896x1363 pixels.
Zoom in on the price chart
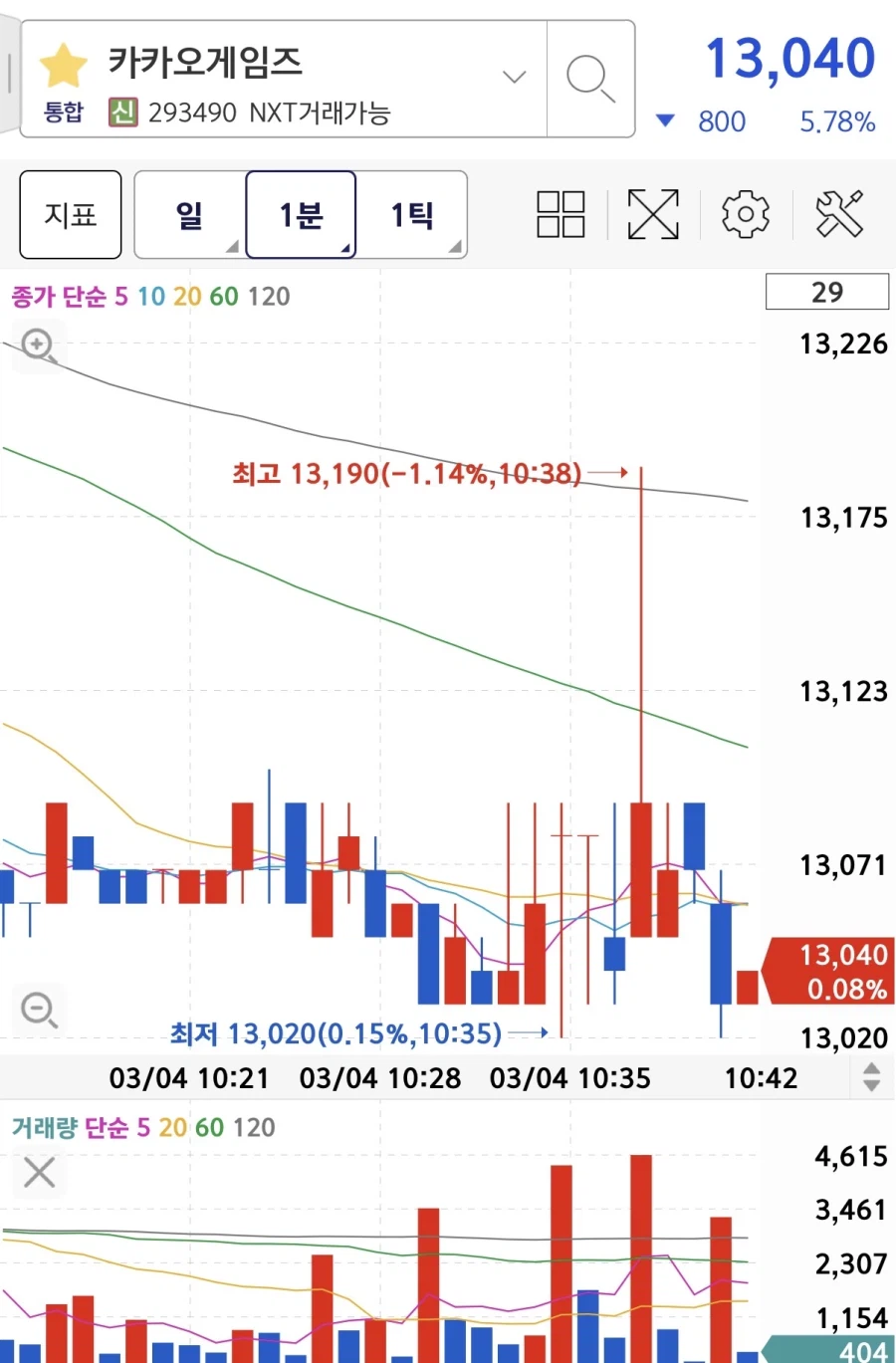[x=38, y=345]
